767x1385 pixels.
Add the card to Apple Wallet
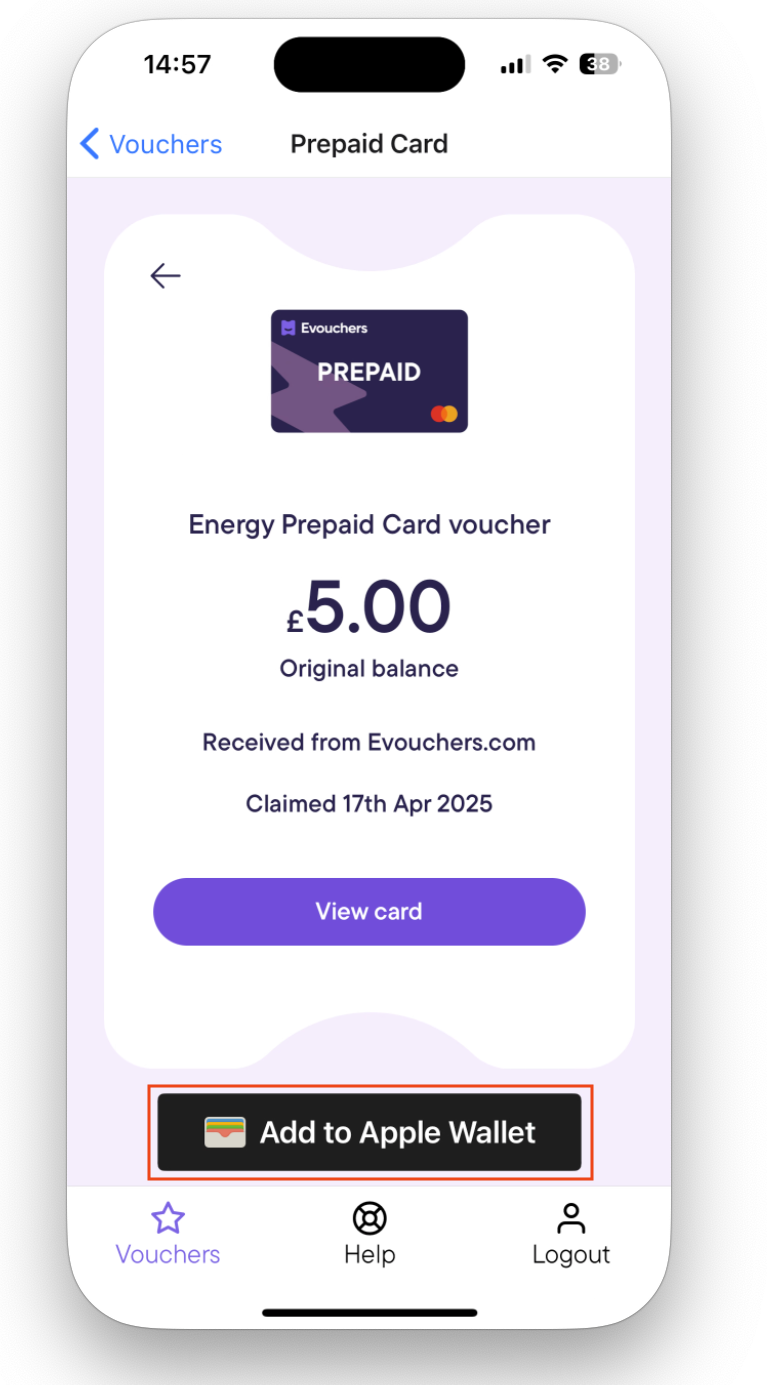[x=369, y=1132]
